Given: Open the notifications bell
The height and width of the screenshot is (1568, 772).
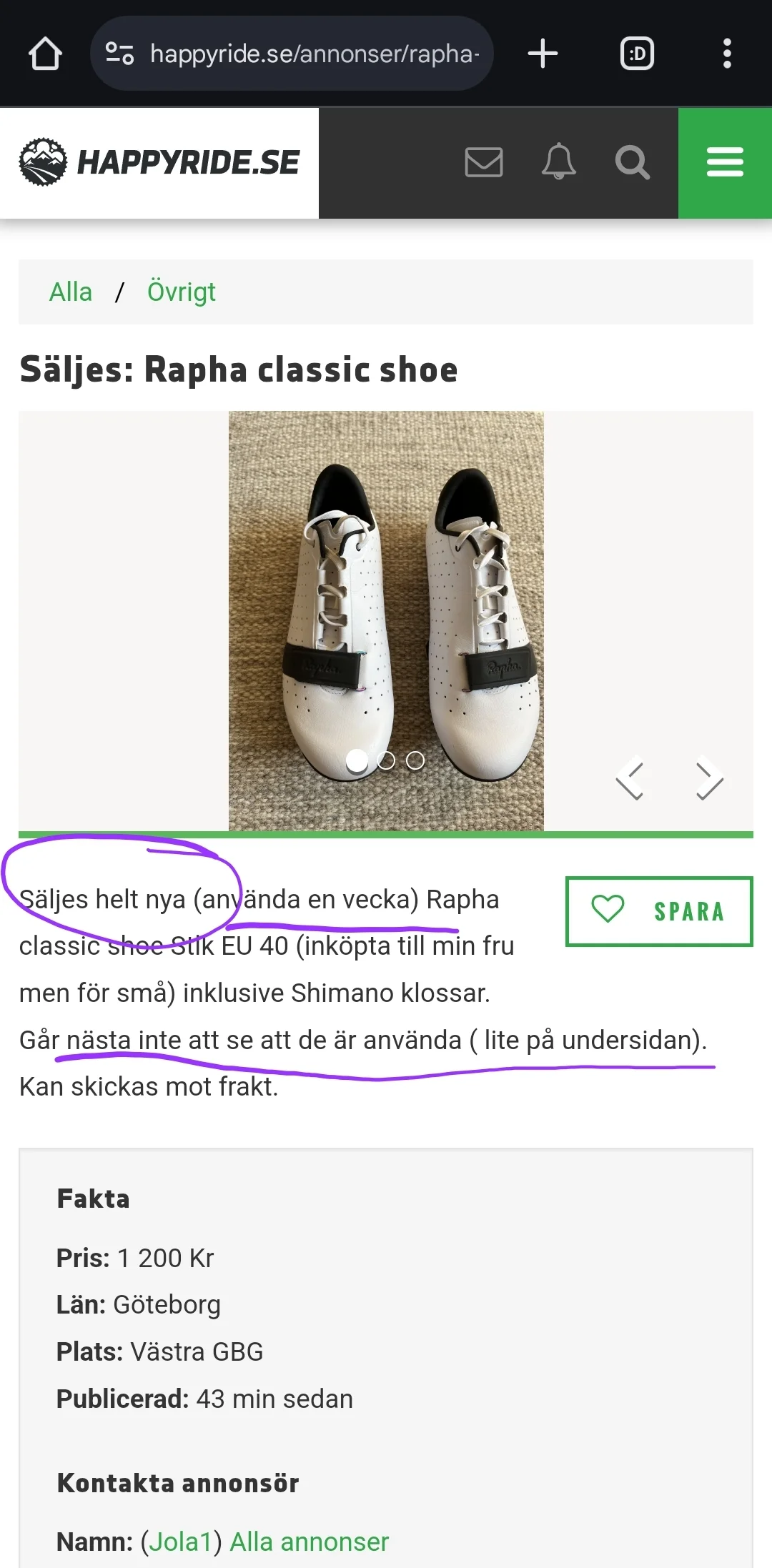Looking at the screenshot, I should pyautogui.click(x=558, y=162).
